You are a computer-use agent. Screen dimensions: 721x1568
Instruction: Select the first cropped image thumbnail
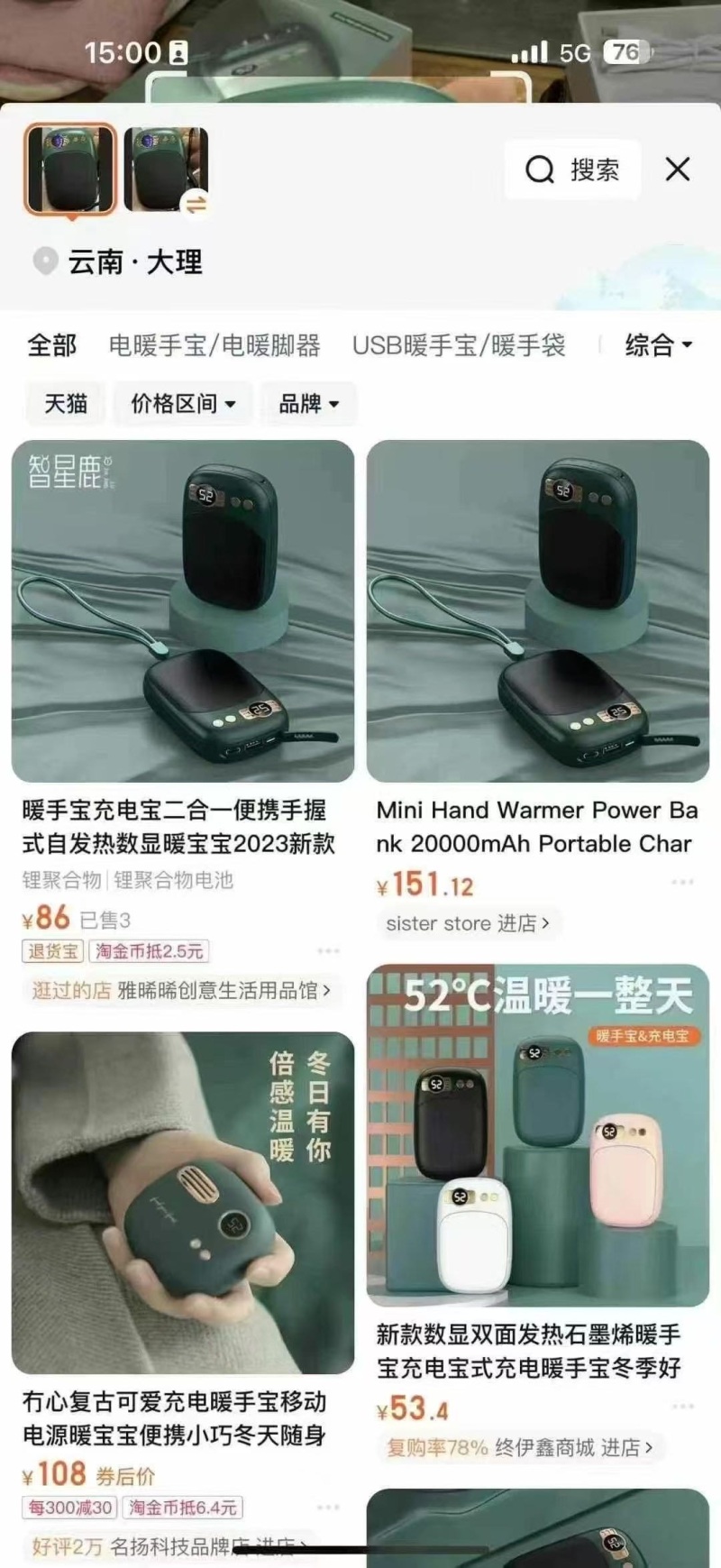point(70,170)
